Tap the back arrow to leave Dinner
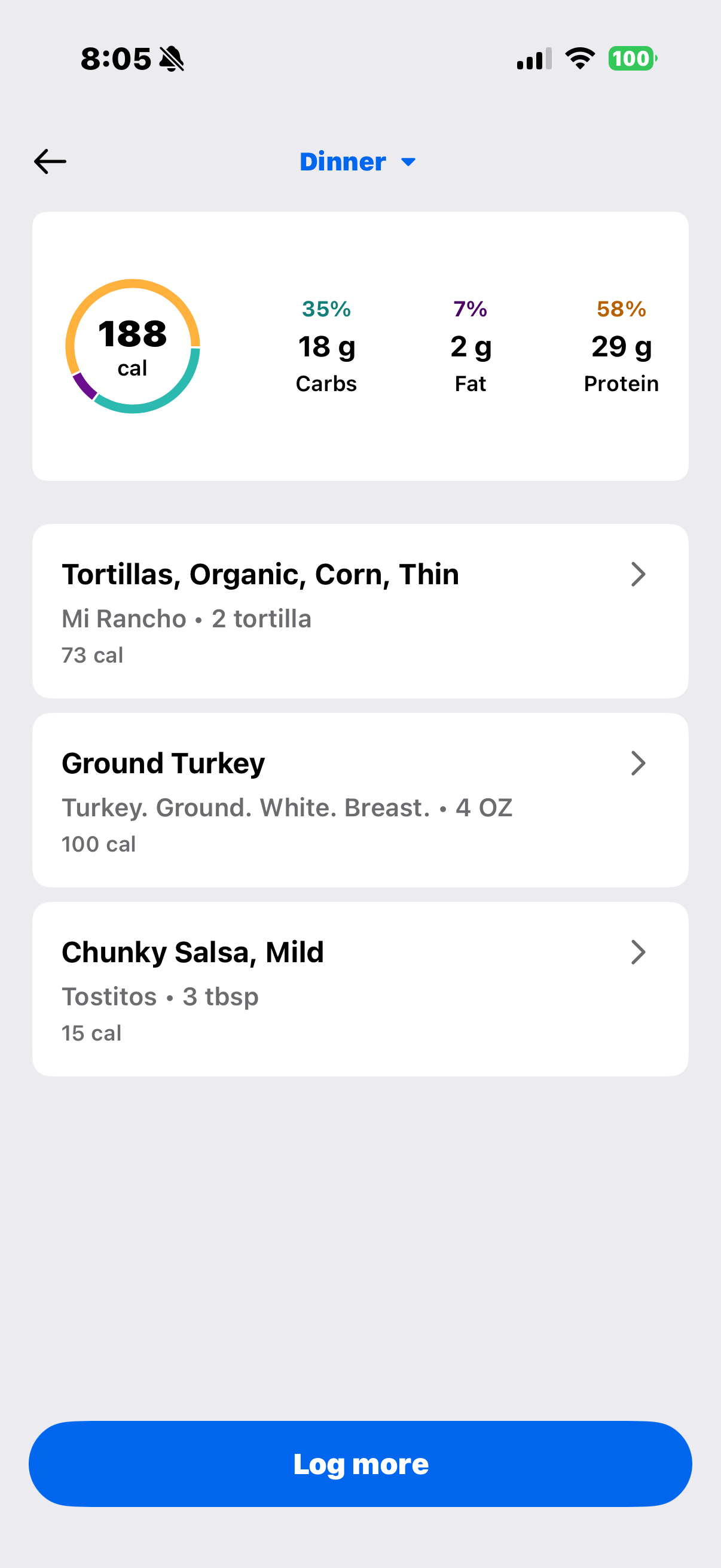 click(x=51, y=161)
